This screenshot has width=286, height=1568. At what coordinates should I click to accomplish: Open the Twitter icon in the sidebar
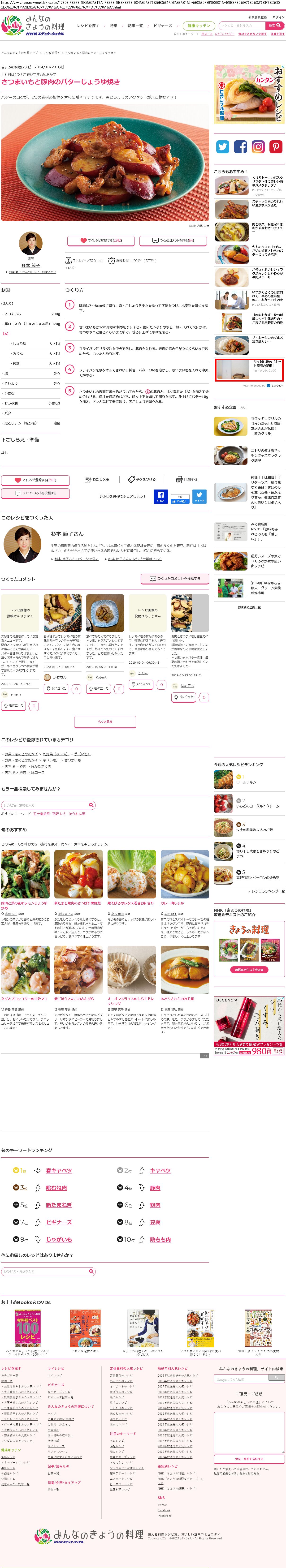pos(223,147)
